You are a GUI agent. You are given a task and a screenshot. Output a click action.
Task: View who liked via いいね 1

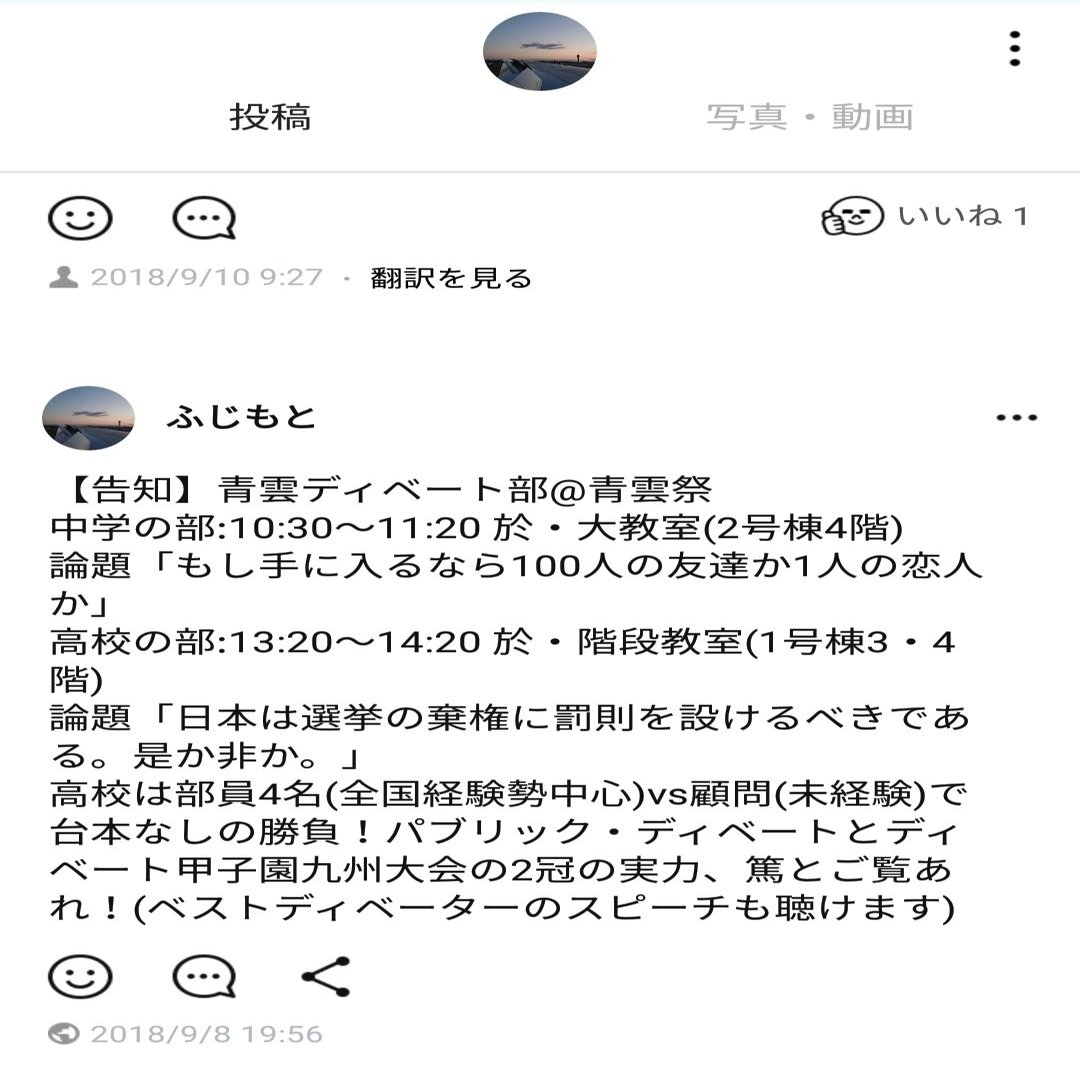point(924,216)
